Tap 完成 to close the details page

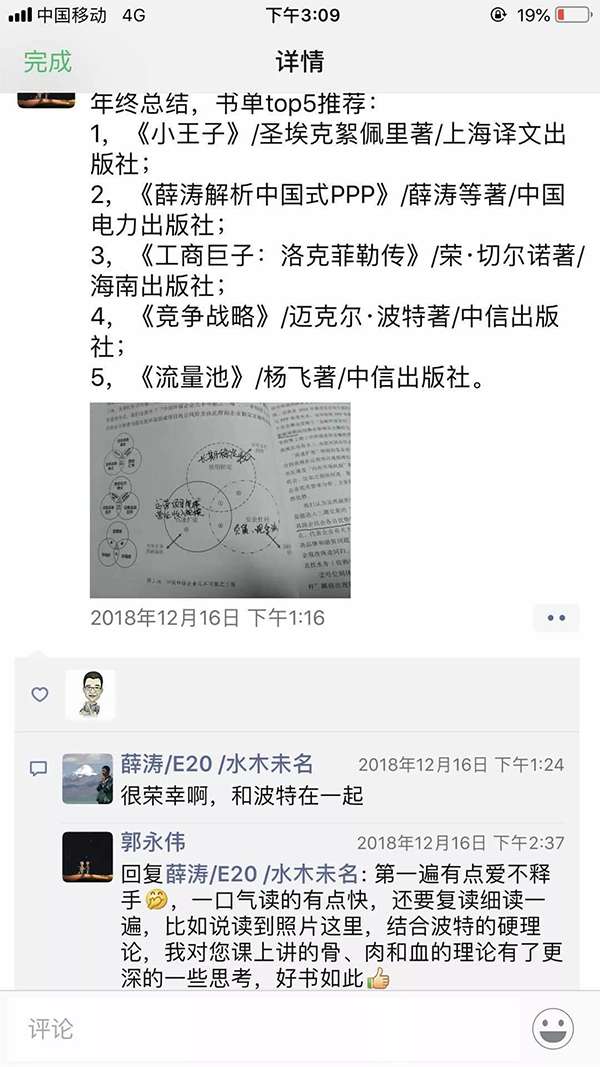click(x=48, y=61)
